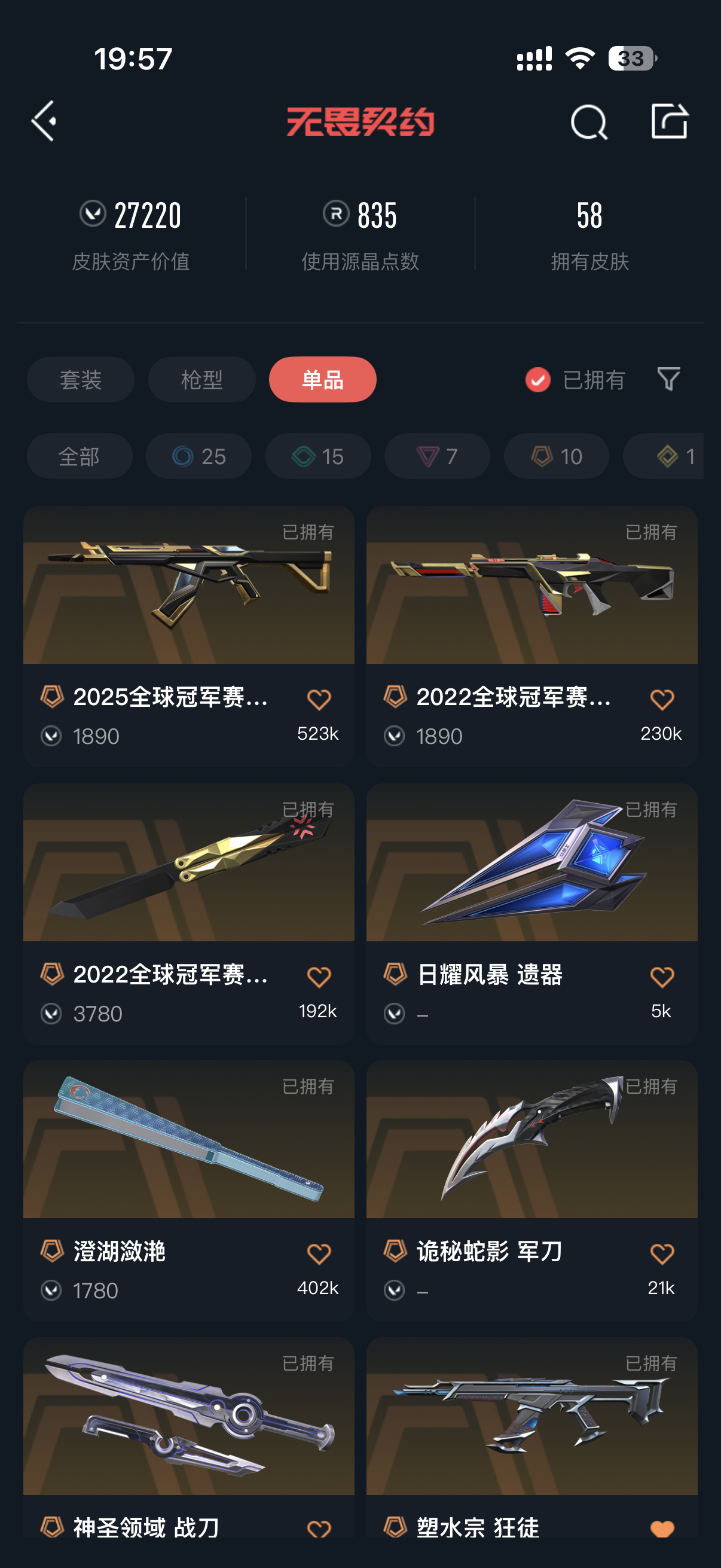721x1568 pixels.
Task: Switch to the 枪型 tab
Action: click(x=201, y=380)
